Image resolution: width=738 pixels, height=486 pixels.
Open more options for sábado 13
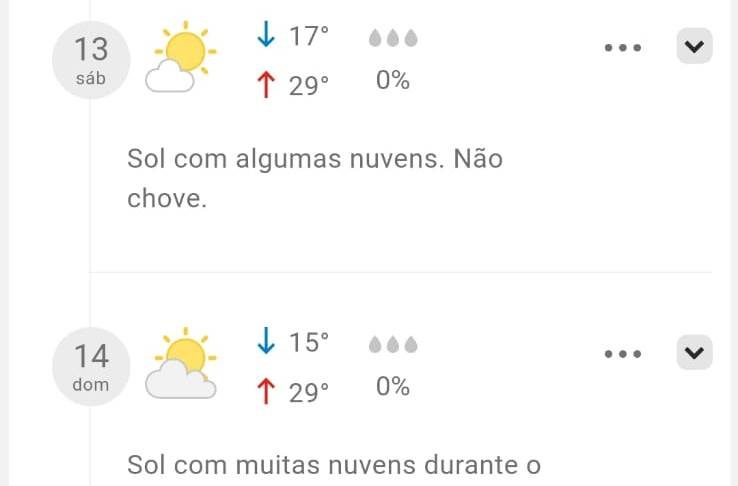(623, 47)
